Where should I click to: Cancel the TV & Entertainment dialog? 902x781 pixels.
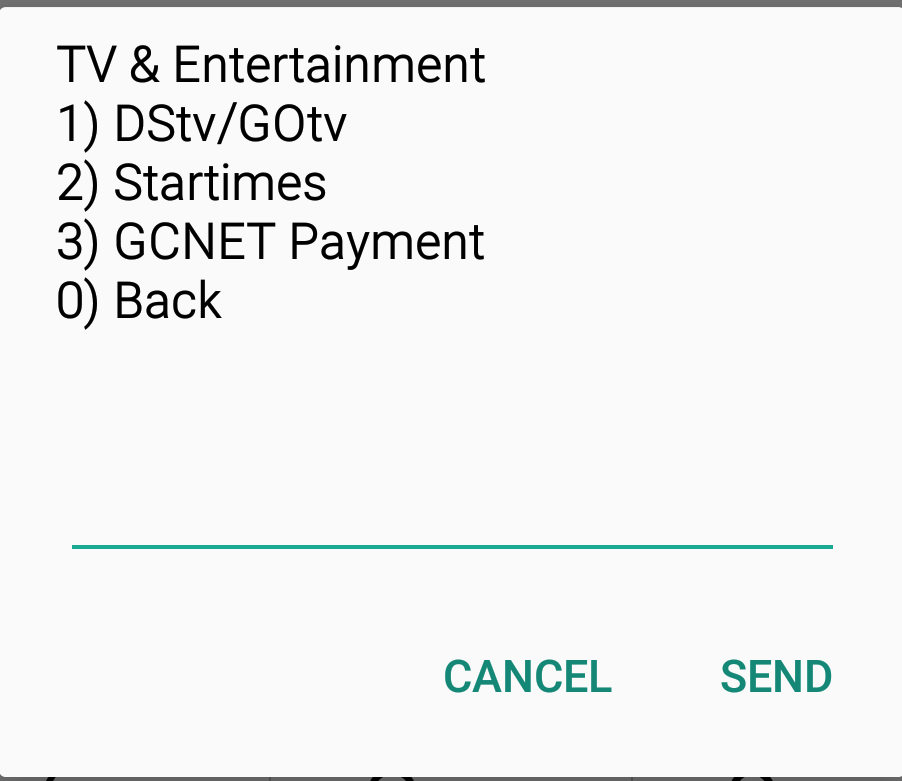tap(527, 677)
